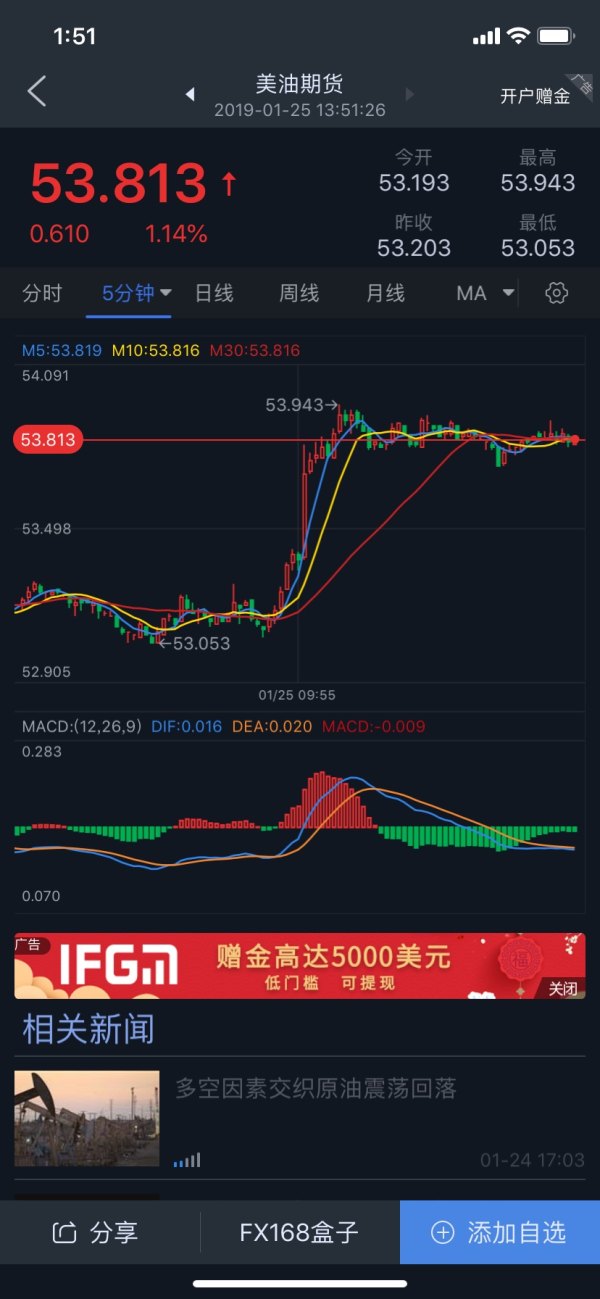Share this quote via 分享
The height and width of the screenshot is (1299, 600).
pos(96,1232)
